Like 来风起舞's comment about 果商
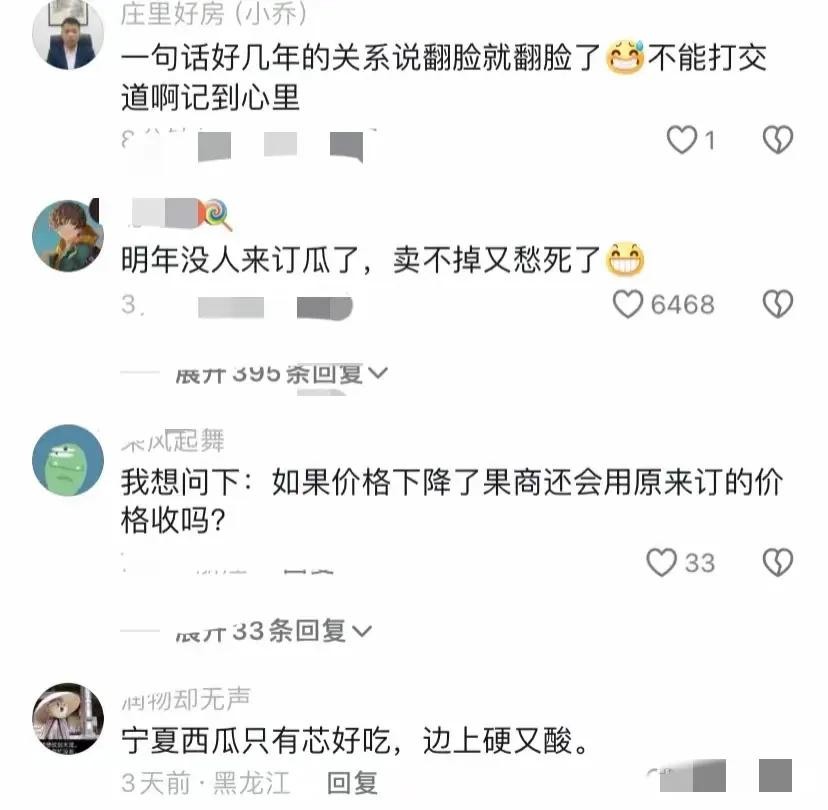The image size is (828, 810). click(662, 563)
